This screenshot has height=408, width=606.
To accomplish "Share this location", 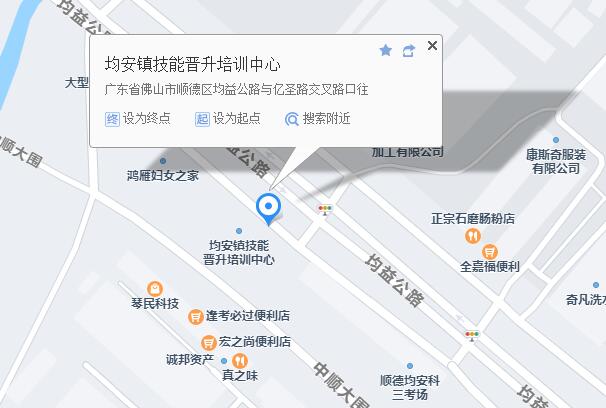I will pos(408,50).
